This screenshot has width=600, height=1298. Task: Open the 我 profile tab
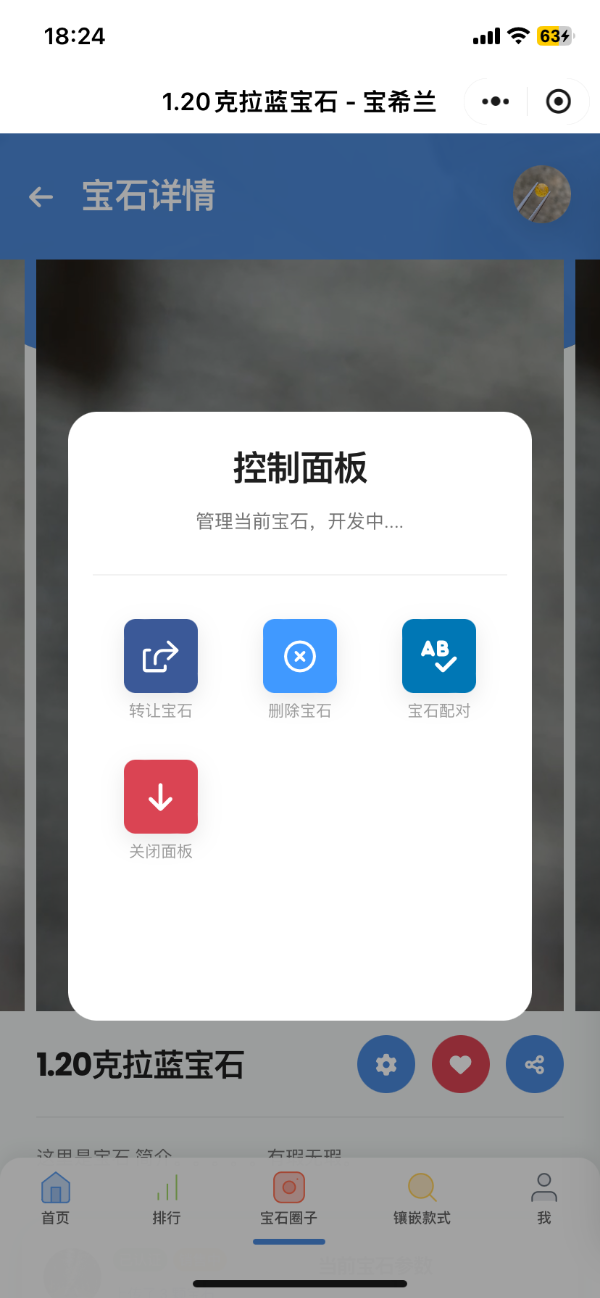point(544,1198)
